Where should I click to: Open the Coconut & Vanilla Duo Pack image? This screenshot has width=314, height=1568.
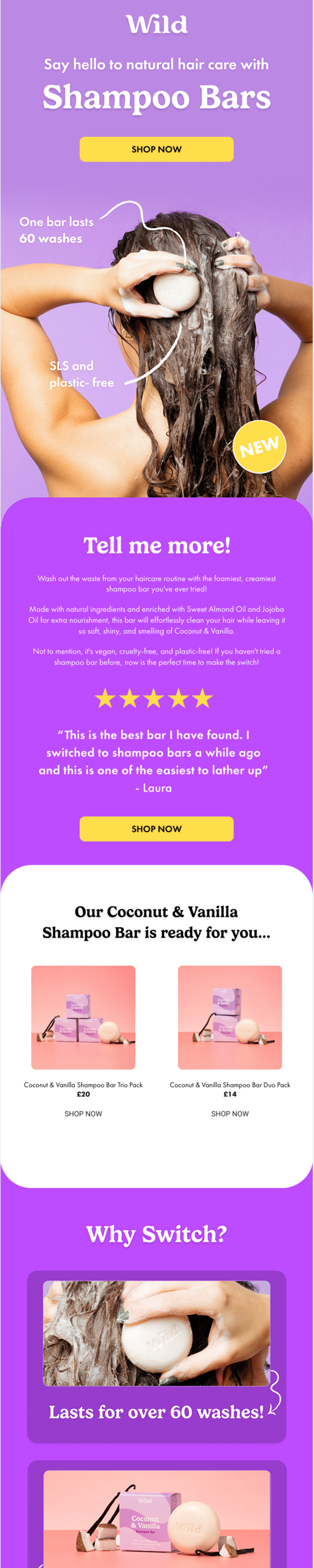pos(230,1017)
